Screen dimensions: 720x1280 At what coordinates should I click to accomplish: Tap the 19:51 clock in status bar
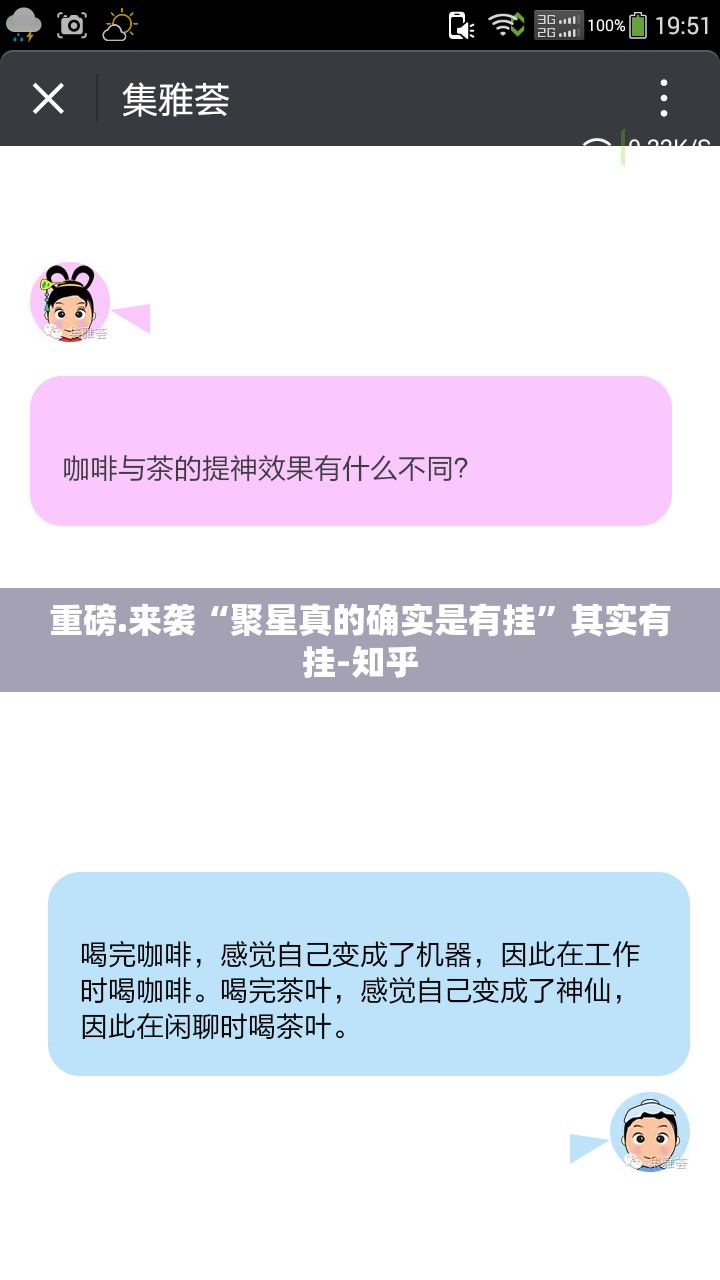point(683,23)
